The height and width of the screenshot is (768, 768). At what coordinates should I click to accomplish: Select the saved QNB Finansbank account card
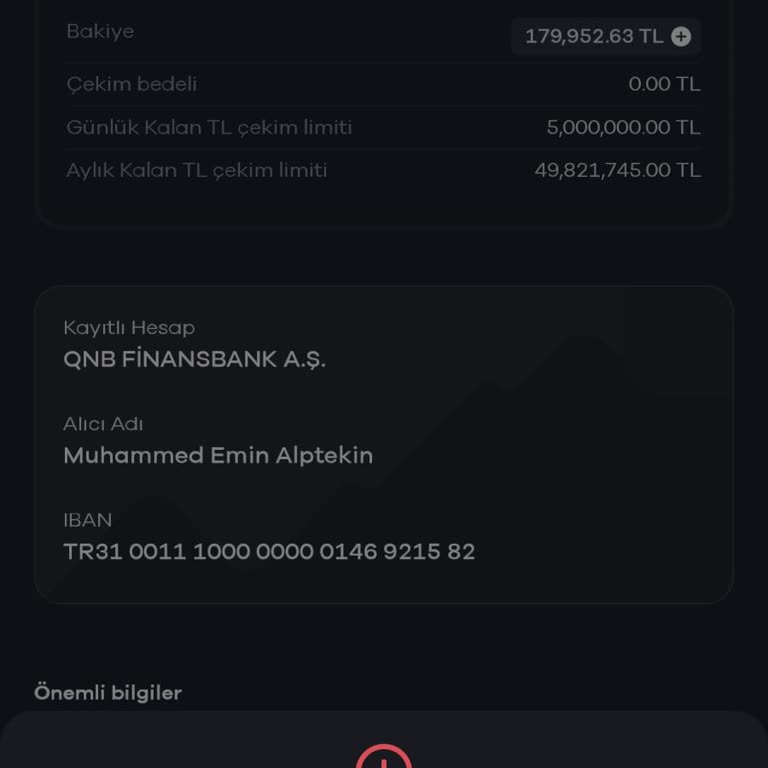coord(383,444)
